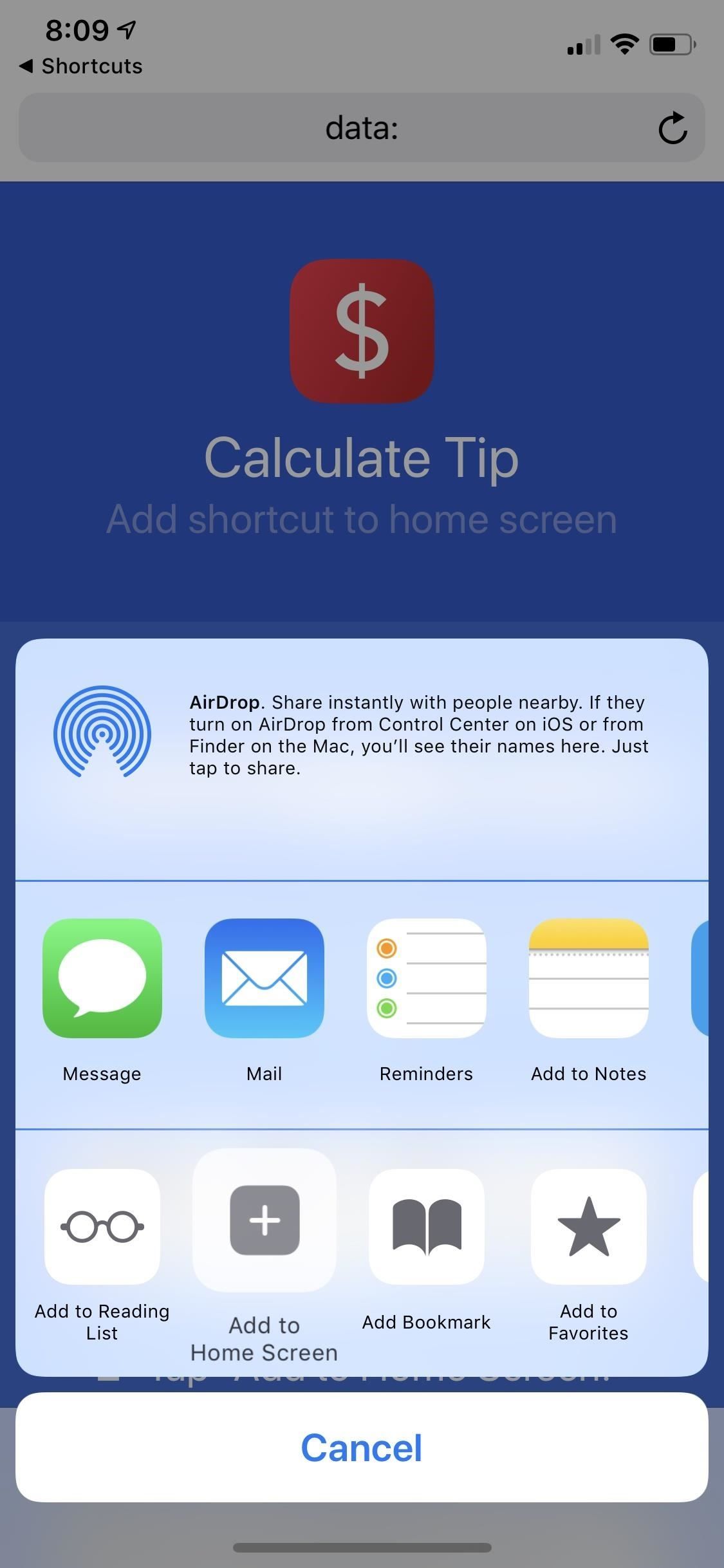Share to Reminders

[x=426, y=978]
